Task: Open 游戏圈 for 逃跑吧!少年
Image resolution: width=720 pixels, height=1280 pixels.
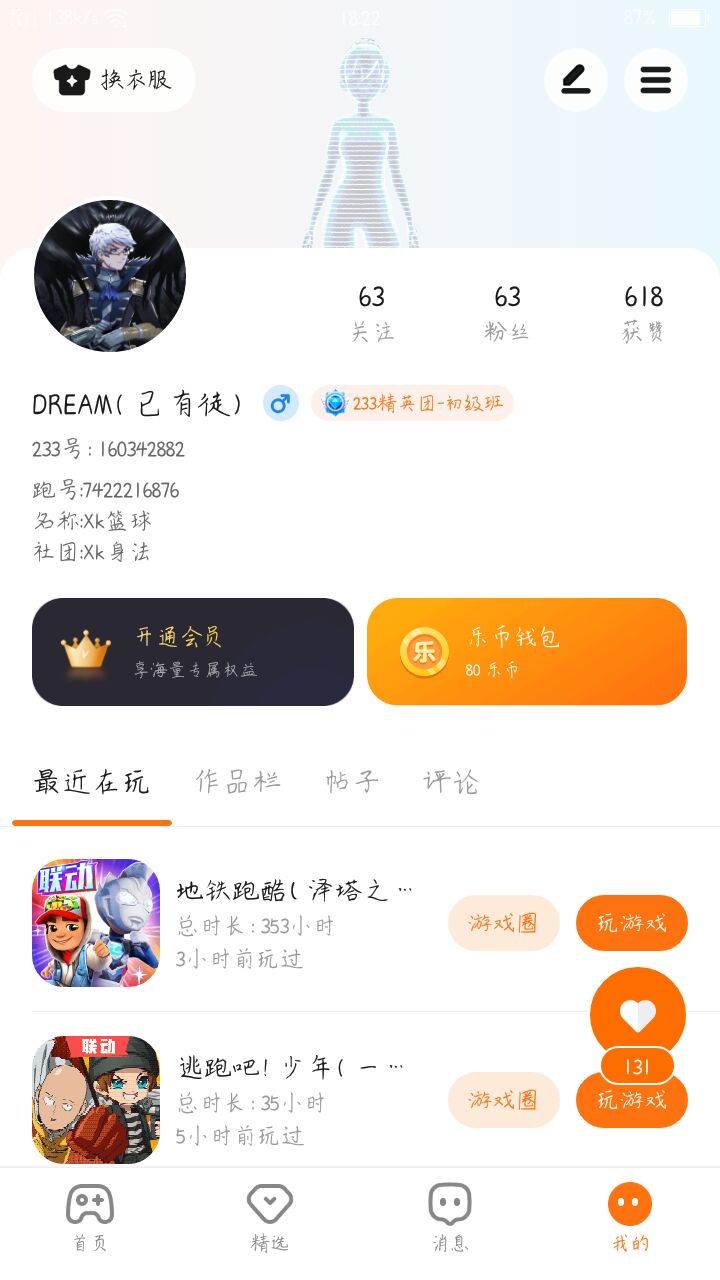Action: click(503, 1100)
